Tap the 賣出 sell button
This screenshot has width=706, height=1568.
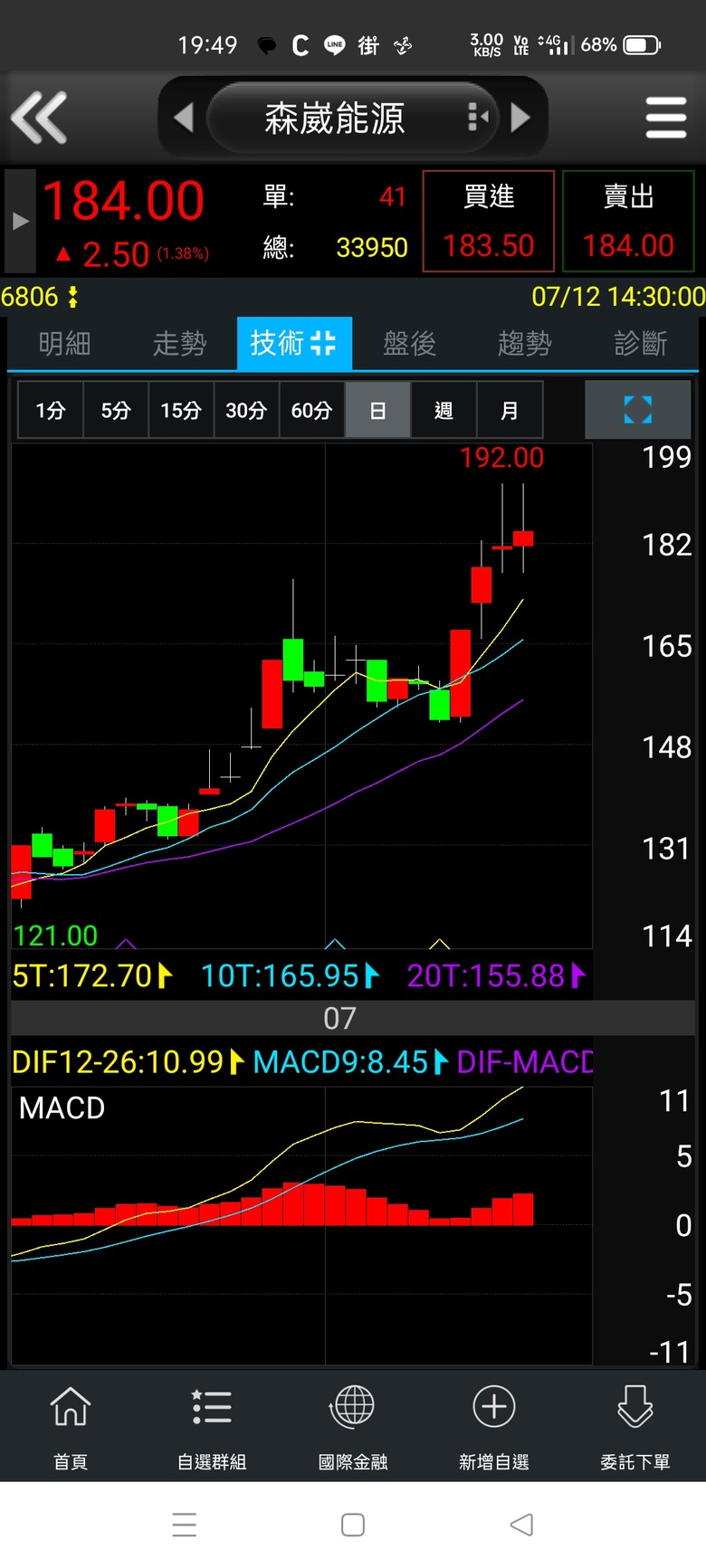(628, 221)
